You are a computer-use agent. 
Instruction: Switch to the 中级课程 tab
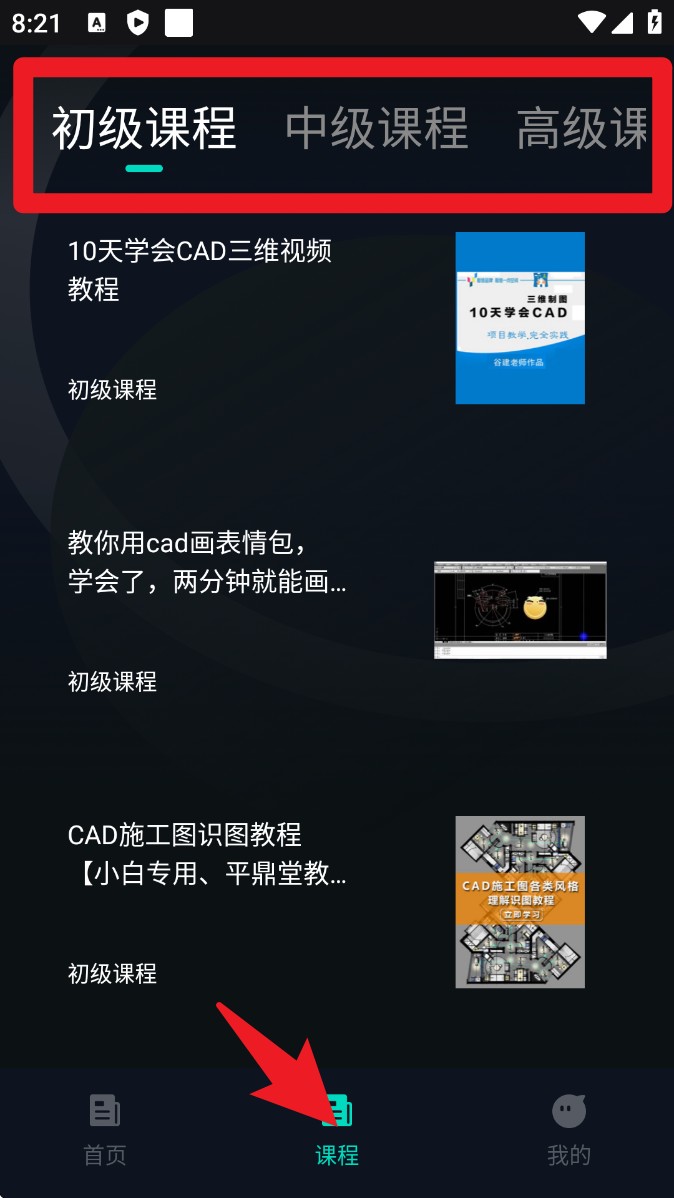pos(376,129)
